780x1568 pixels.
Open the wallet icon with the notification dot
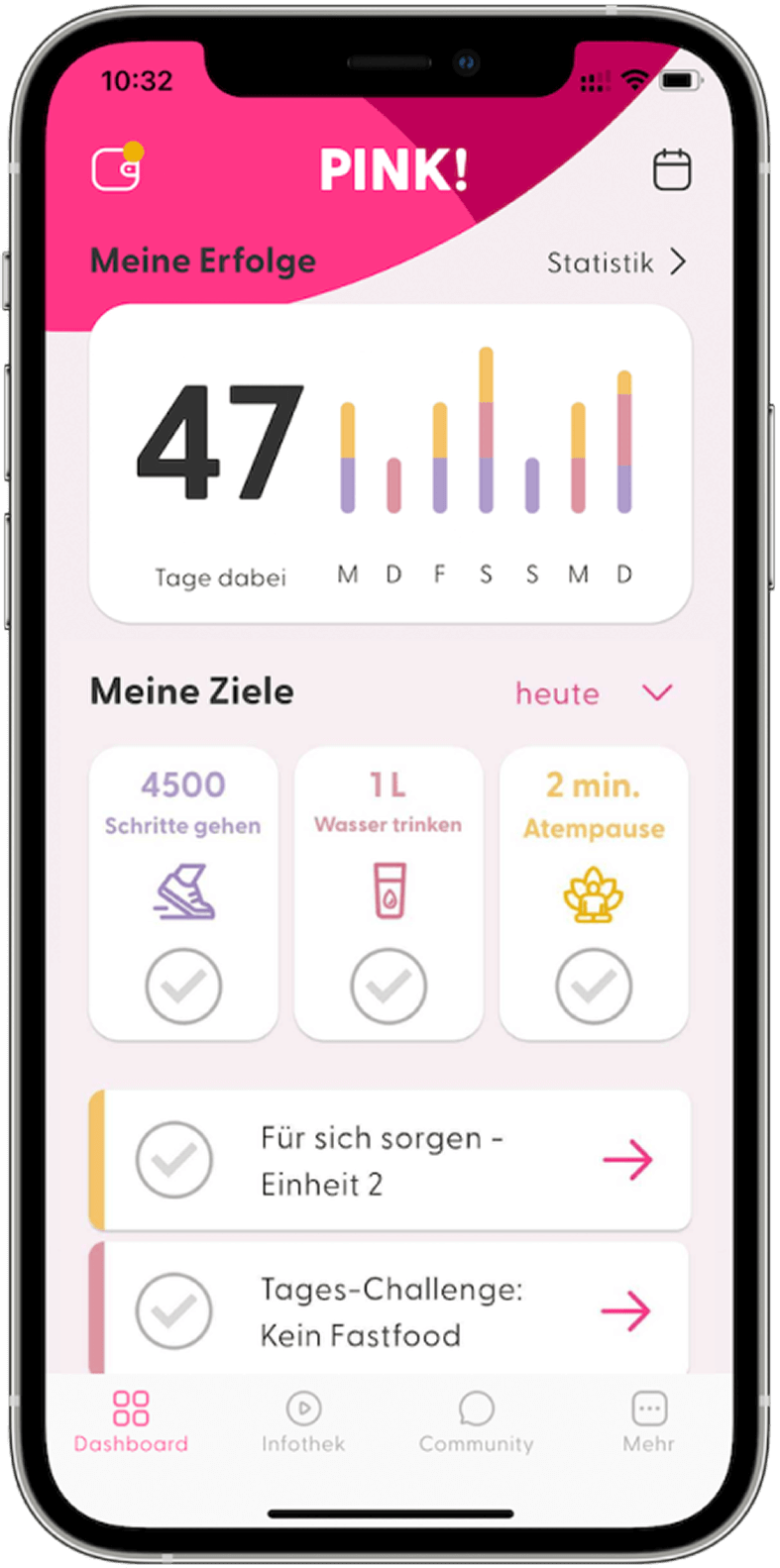point(116,169)
